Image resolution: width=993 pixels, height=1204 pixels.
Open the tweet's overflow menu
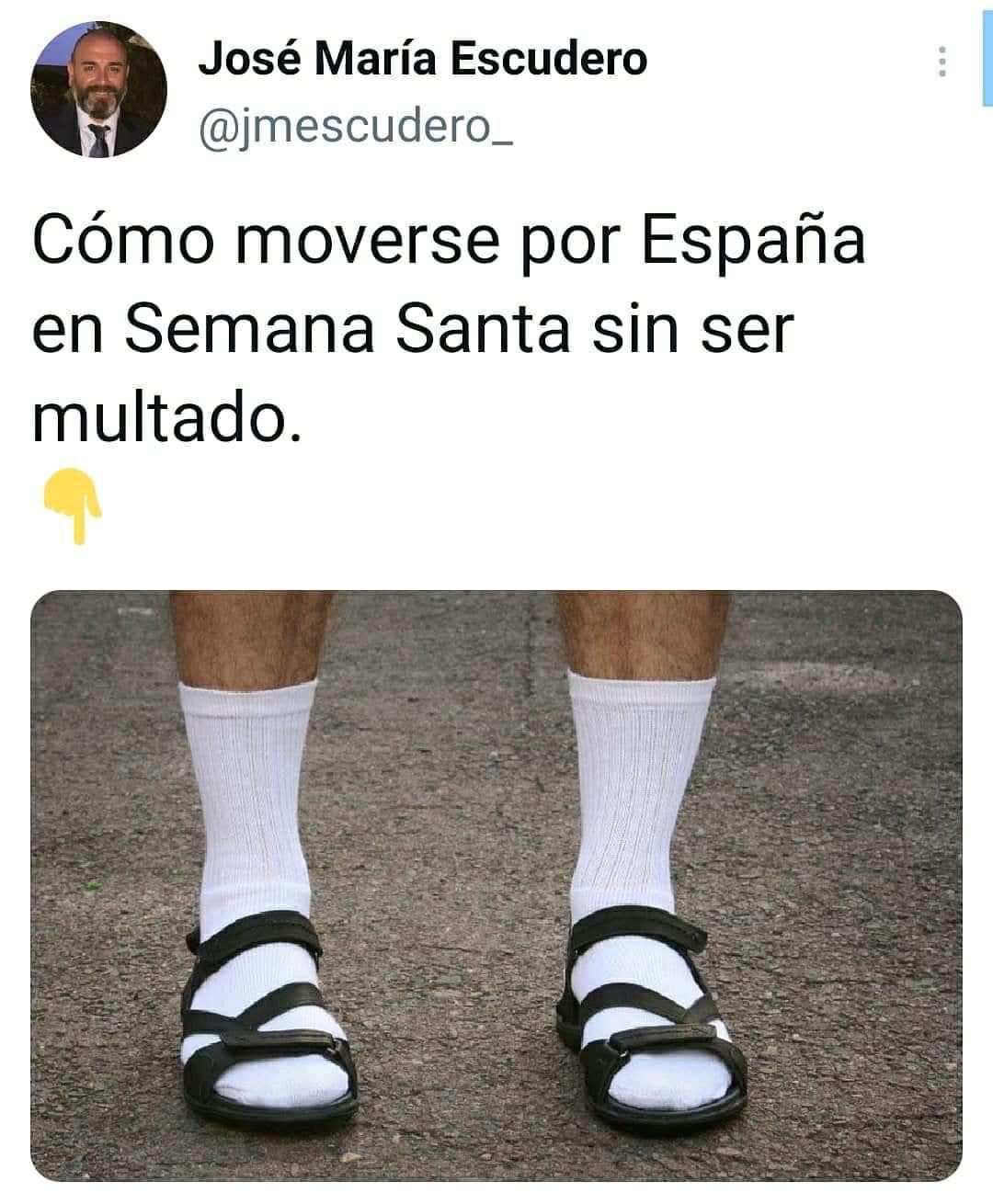click(941, 62)
